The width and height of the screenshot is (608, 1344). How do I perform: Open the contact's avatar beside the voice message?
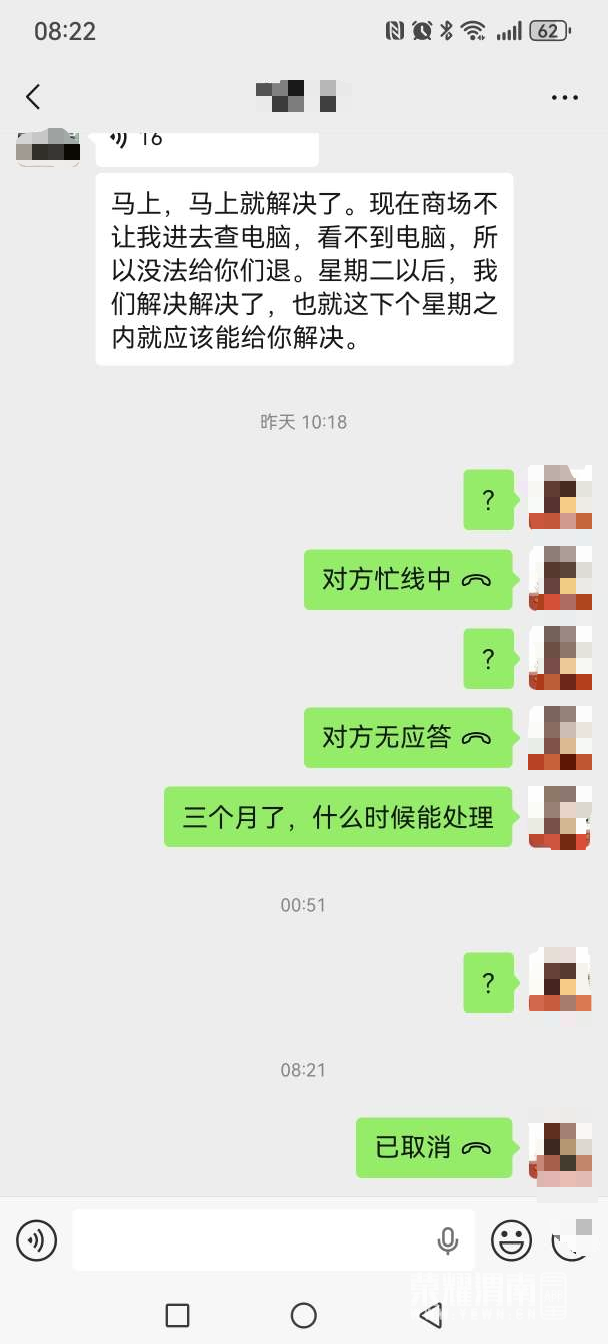47,147
